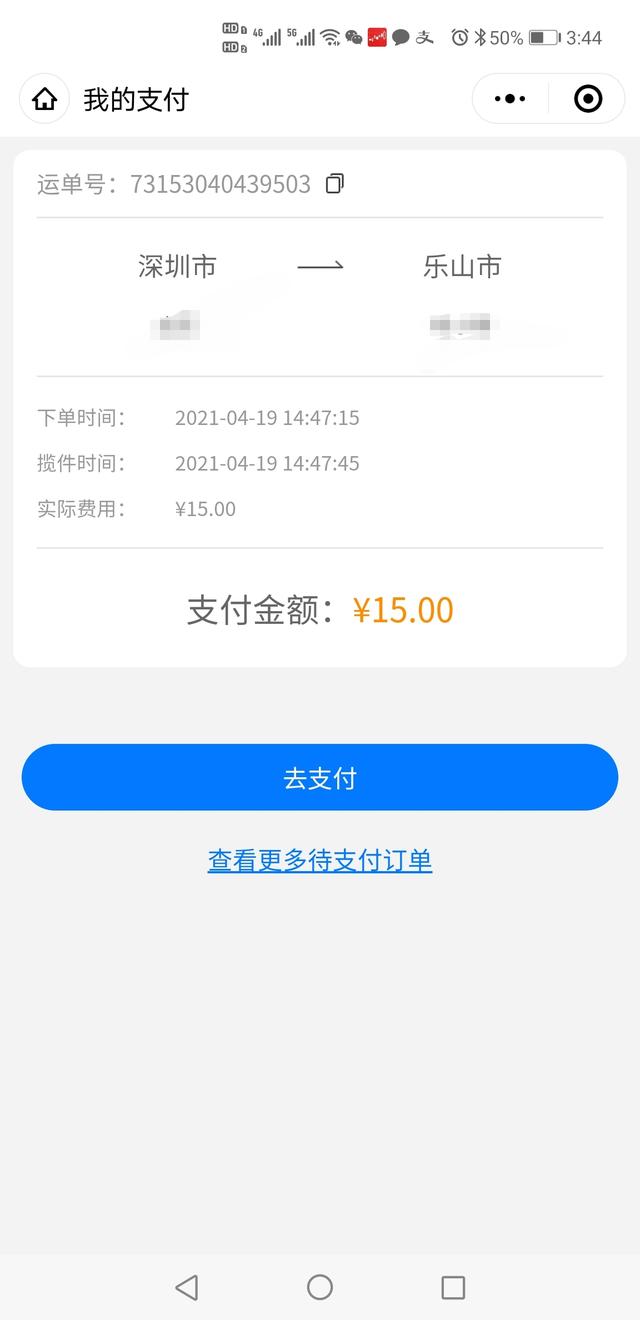Viewport: 640px width, 1320px height.
Task: Tap the home icon in the header
Action: pyautogui.click(x=44, y=99)
